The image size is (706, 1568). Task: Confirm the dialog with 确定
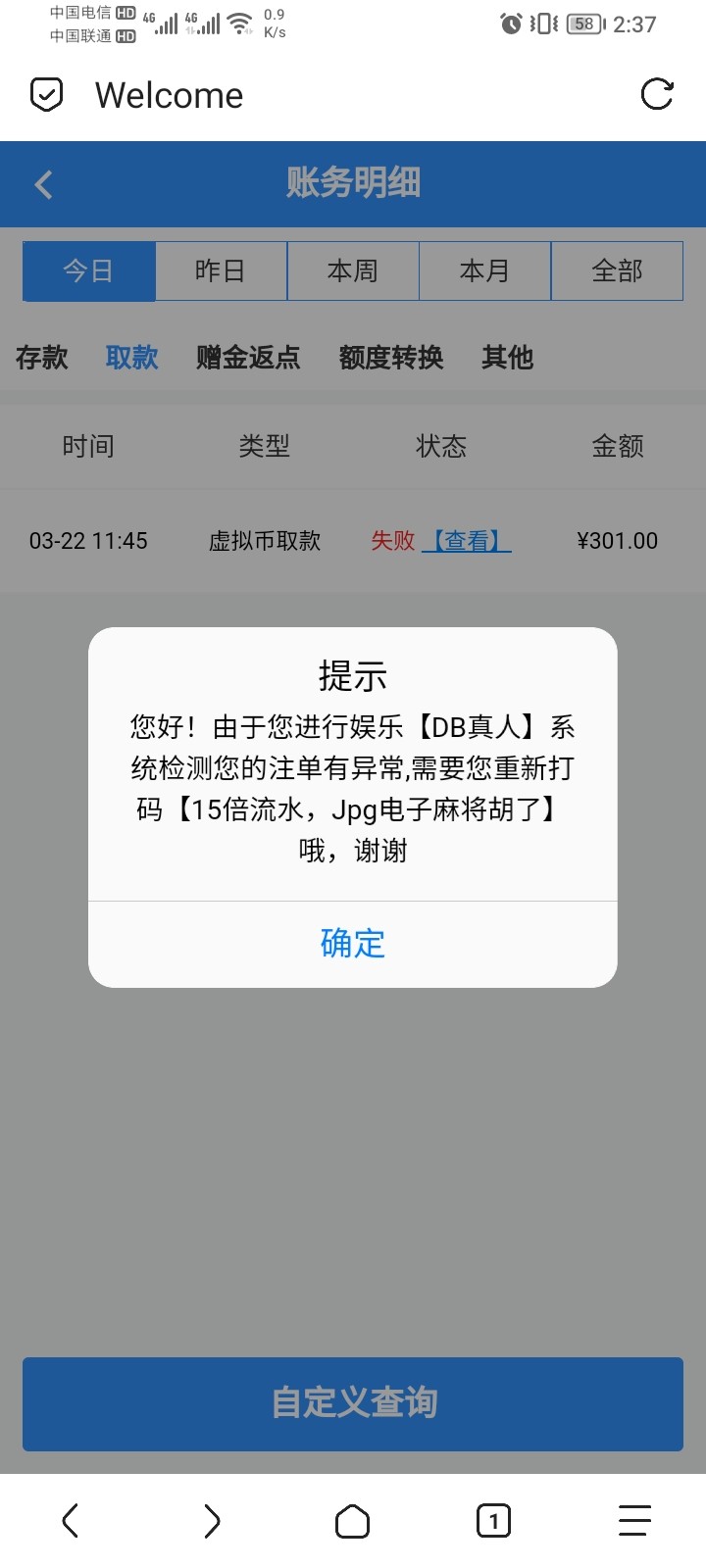353,944
